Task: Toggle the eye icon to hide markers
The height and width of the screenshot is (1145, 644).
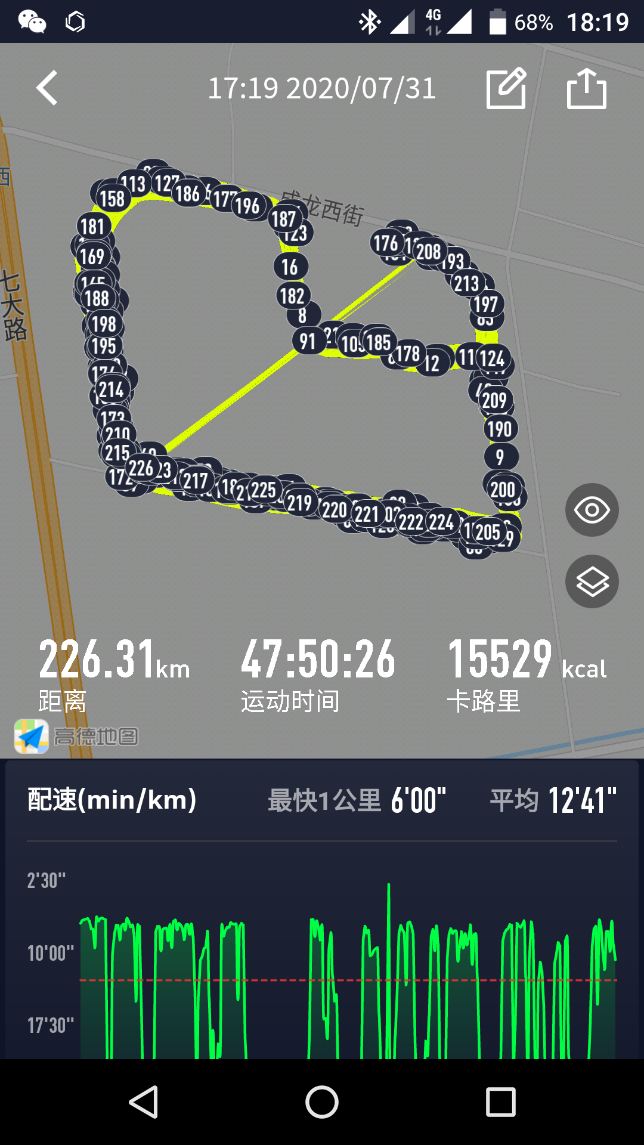Action: tap(592, 510)
